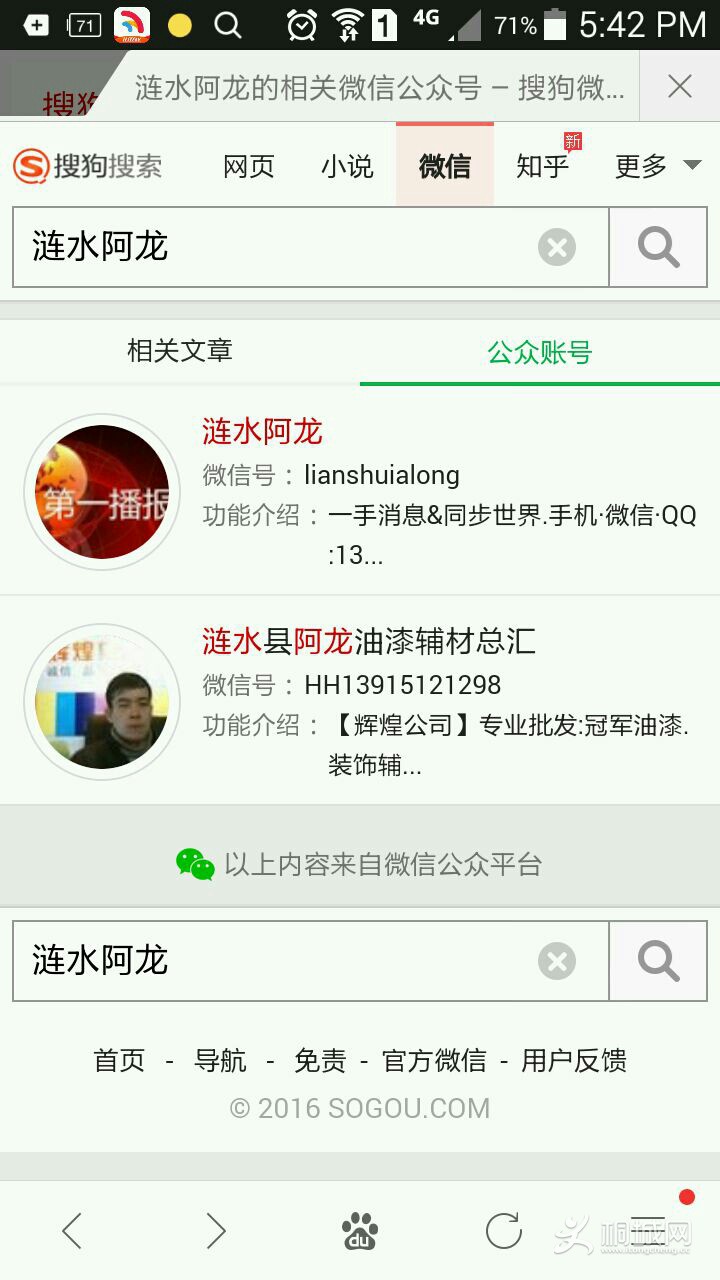Screen dimensions: 720x1280
Task: Tap the top magnifier search button
Action: 658,247
